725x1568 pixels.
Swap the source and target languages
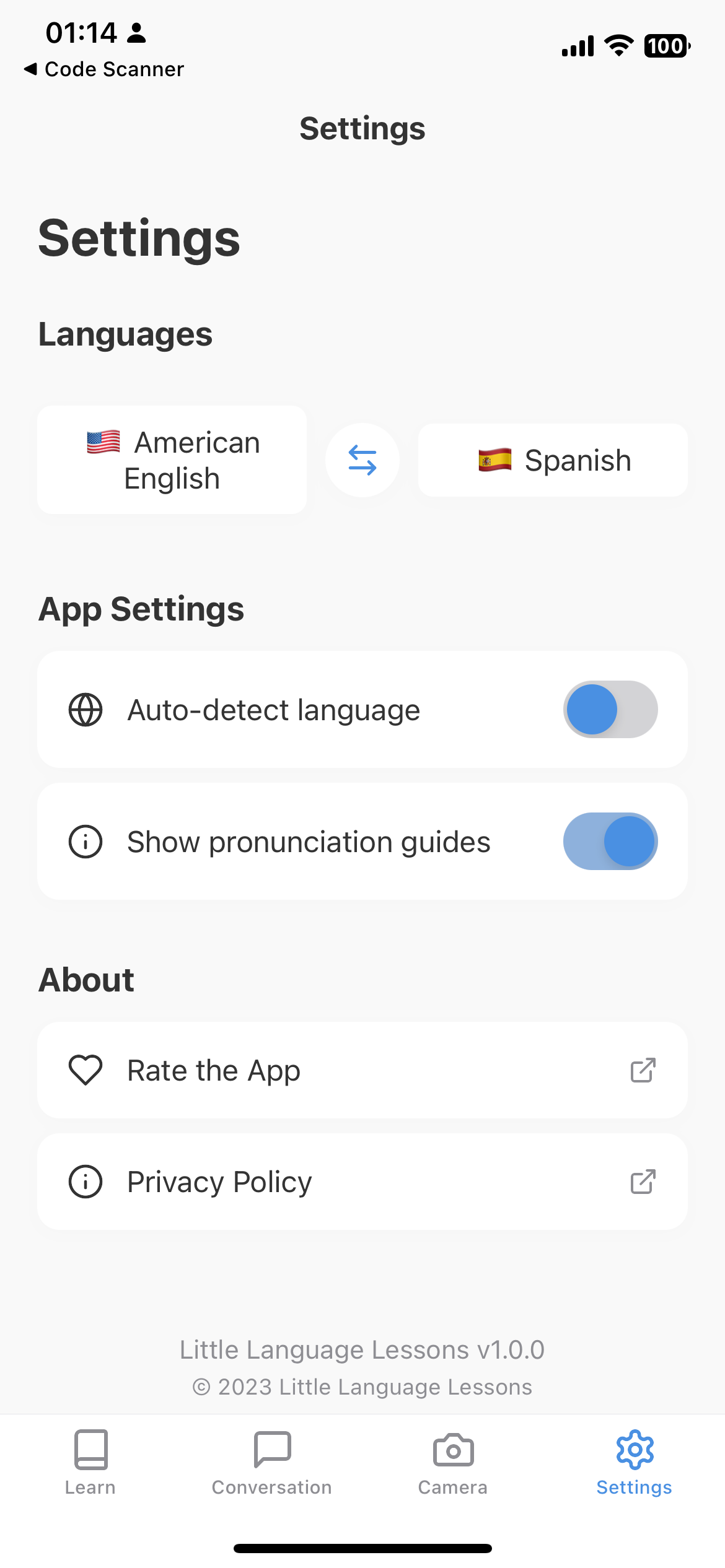coord(362,460)
